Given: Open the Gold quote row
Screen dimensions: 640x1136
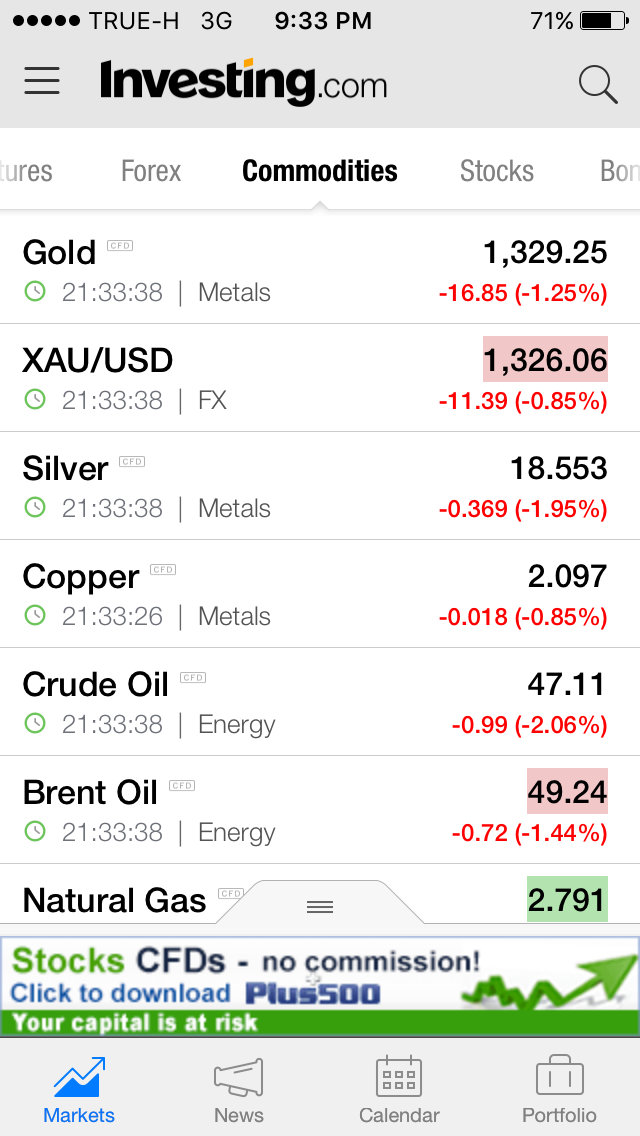Looking at the screenshot, I should point(320,270).
